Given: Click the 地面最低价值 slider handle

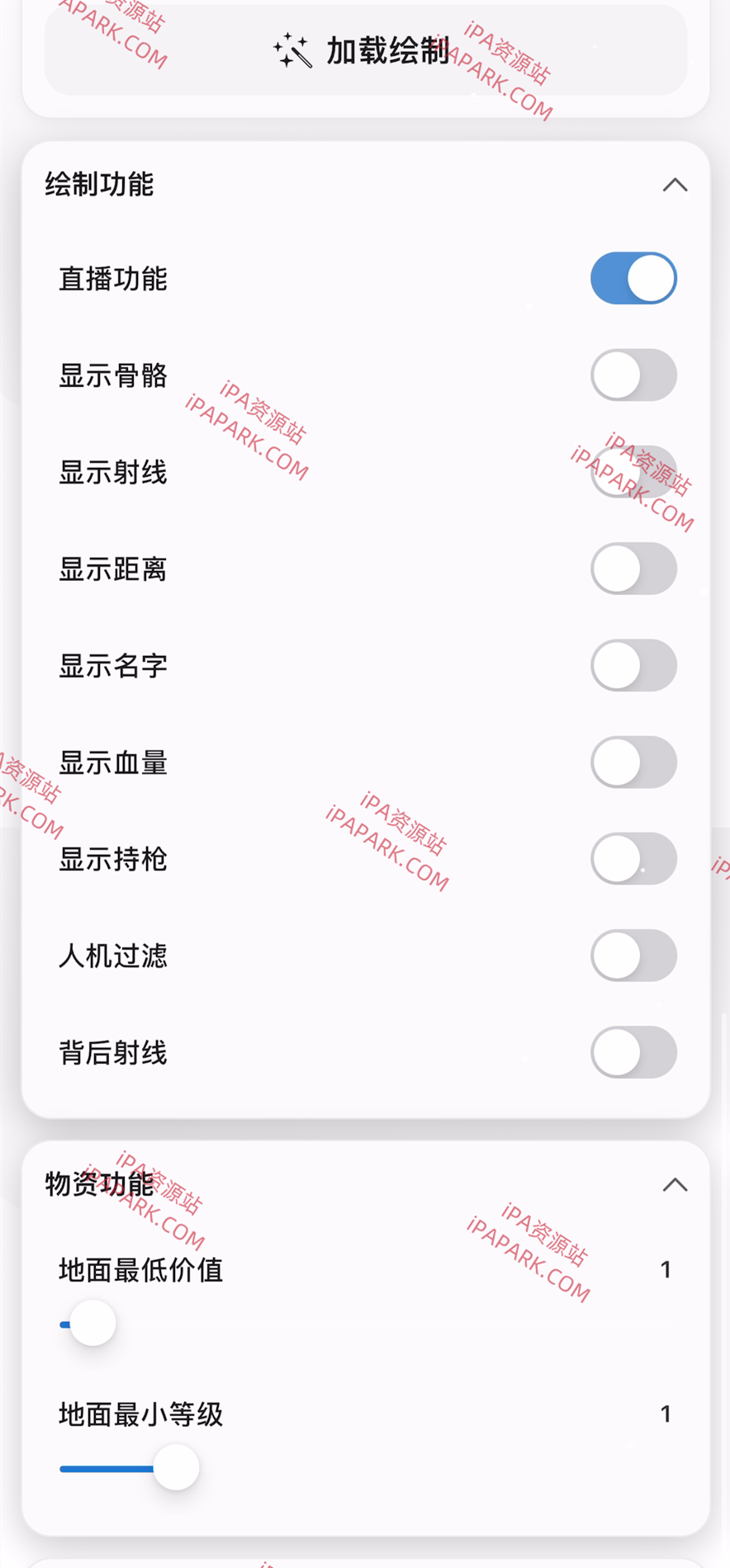Looking at the screenshot, I should pyautogui.click(x=92, y=1322).
